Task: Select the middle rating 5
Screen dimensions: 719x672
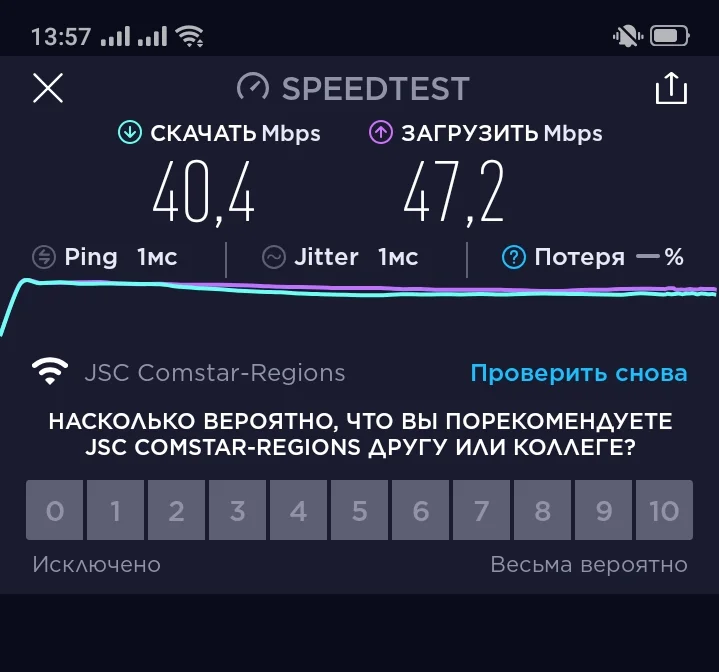Action: click(360, 511)
